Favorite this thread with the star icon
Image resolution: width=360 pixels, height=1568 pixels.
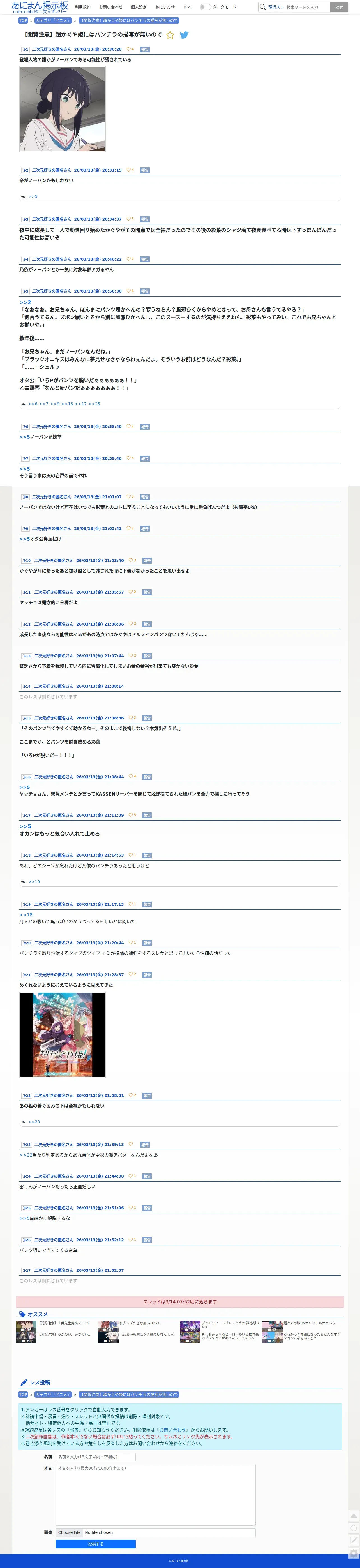[x=170, y=35]
